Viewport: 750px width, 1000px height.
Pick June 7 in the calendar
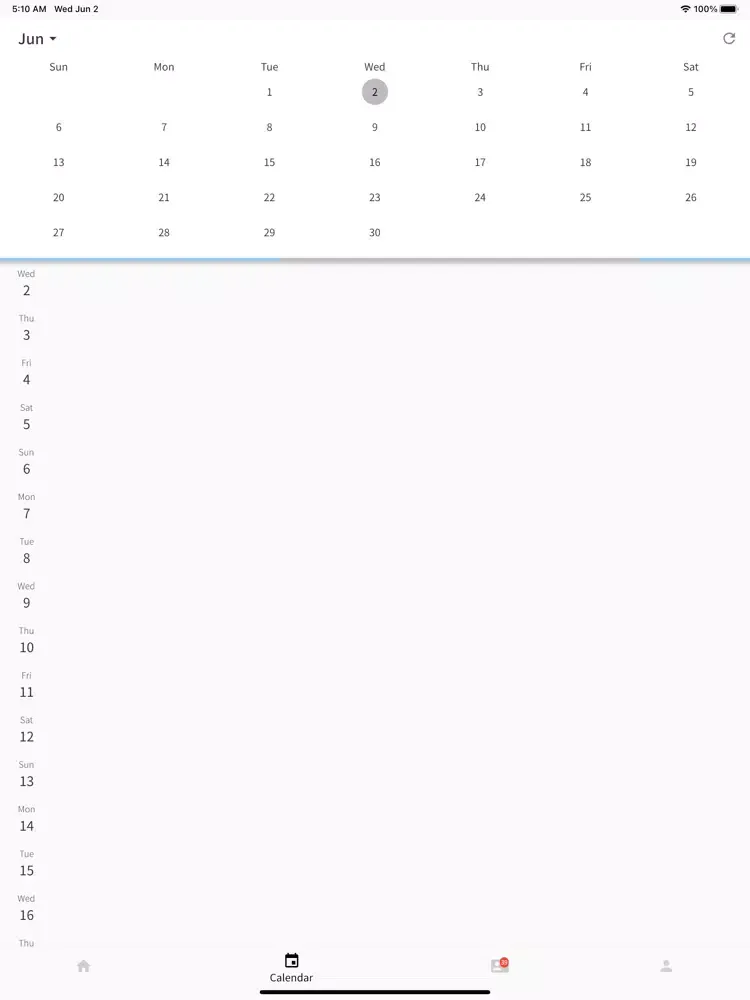click(x=164, y=127)
